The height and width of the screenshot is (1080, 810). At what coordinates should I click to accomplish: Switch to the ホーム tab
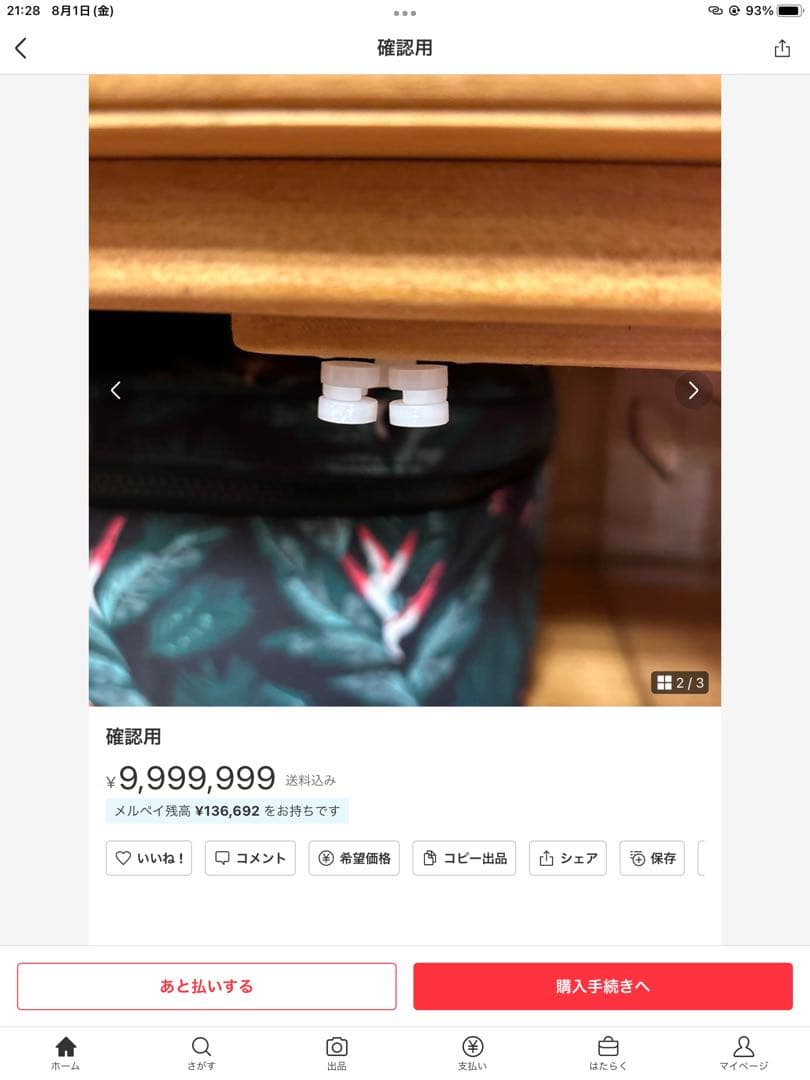pos(66,1052)
